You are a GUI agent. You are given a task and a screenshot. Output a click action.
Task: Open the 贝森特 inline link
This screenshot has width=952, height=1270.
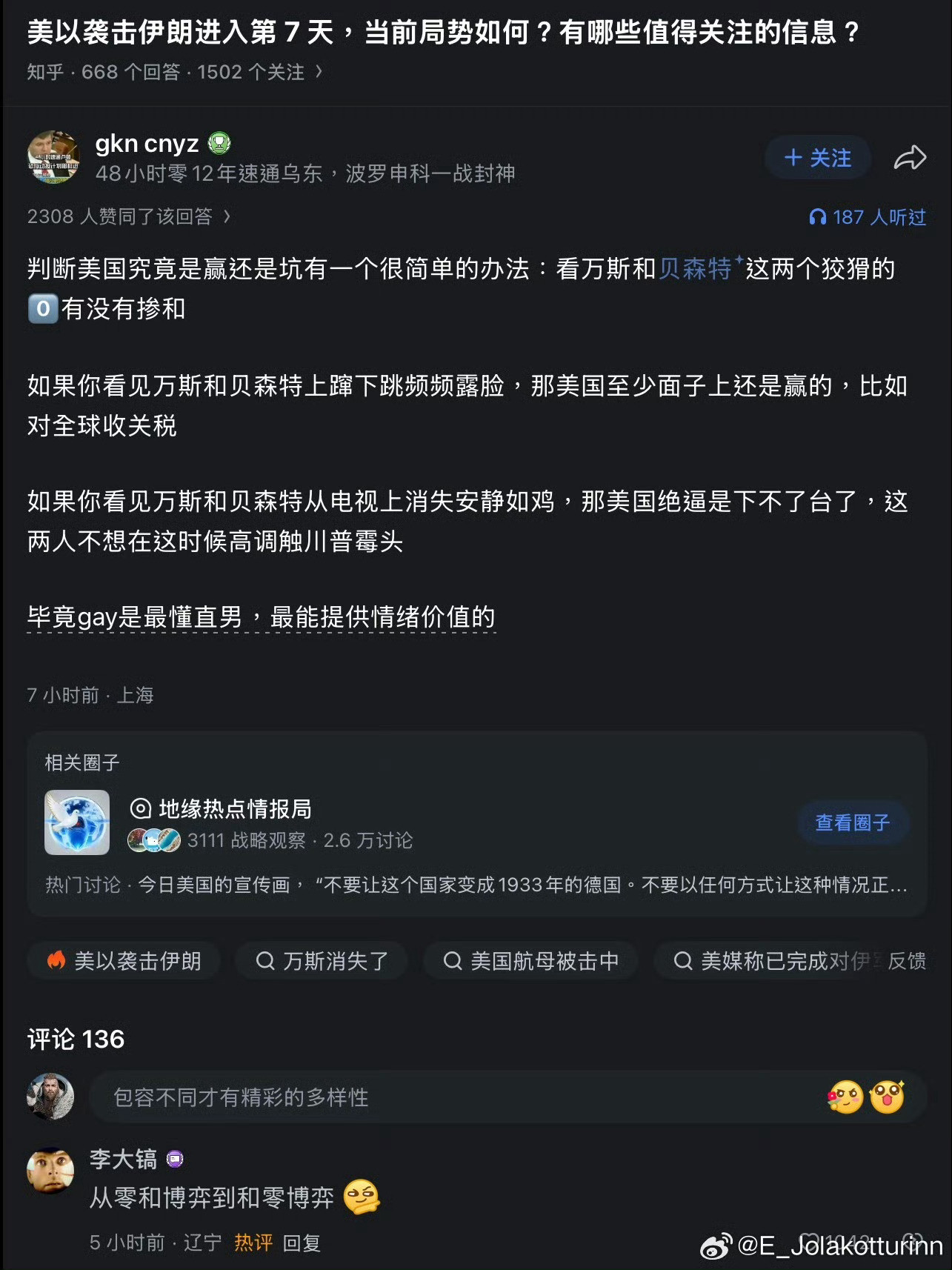695,270
